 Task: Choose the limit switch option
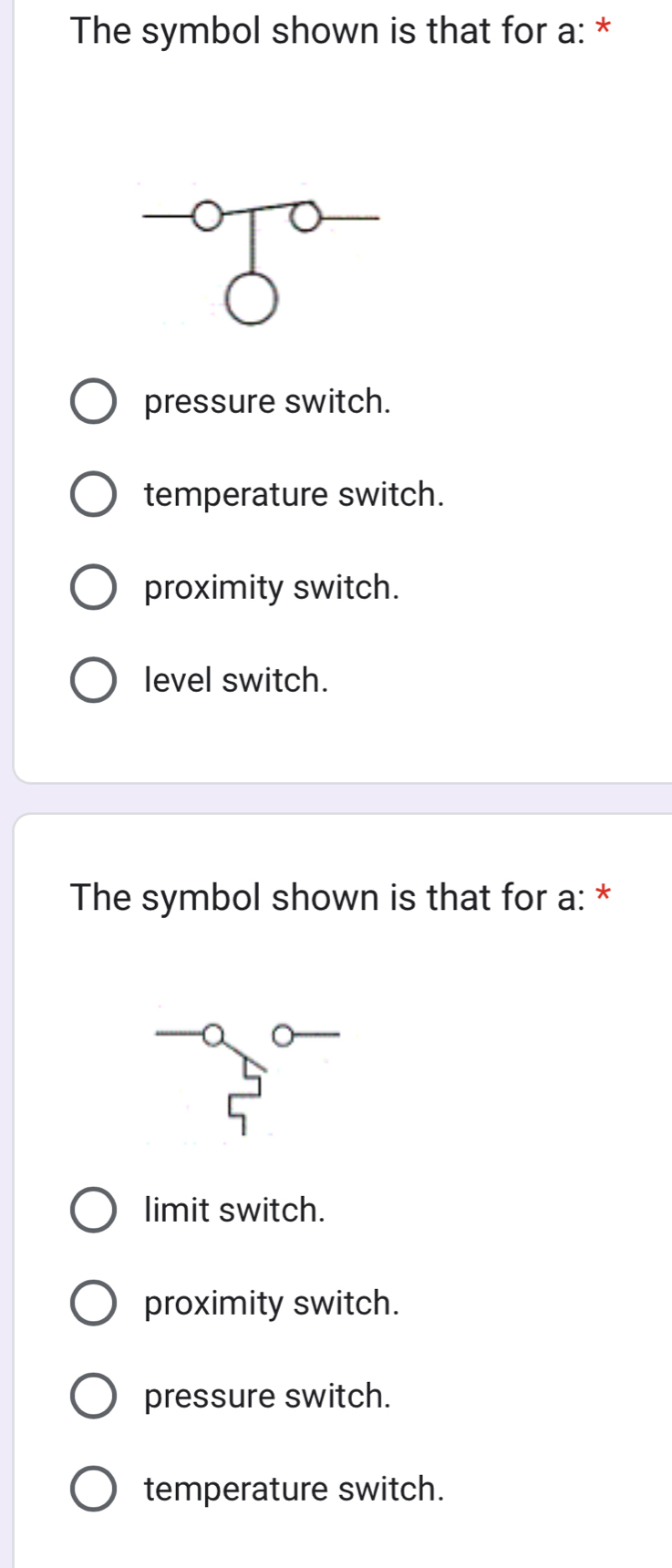pyautogui.click(x=93, y=1211)
